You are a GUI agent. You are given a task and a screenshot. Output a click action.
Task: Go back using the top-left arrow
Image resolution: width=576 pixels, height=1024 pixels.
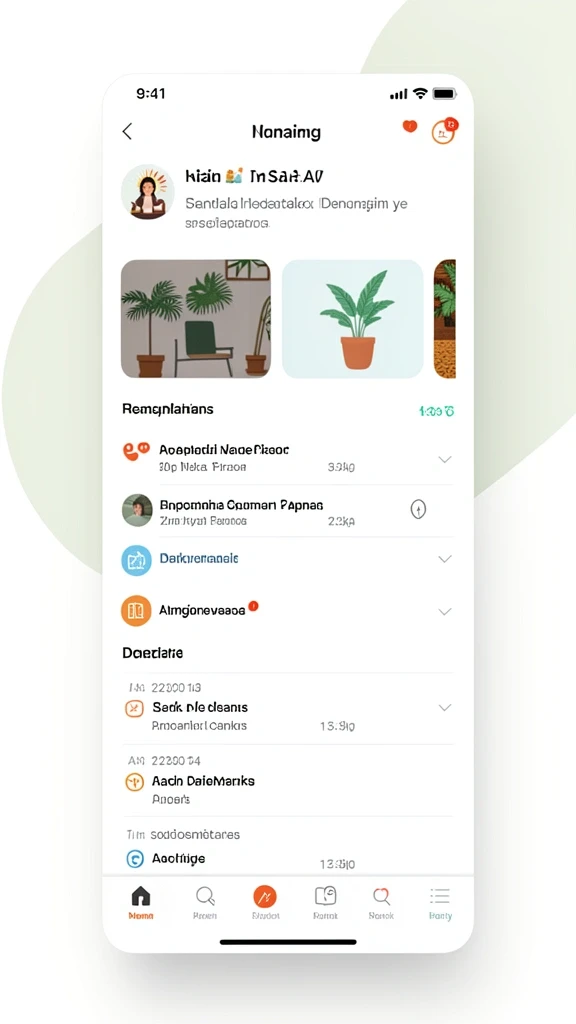127,131
